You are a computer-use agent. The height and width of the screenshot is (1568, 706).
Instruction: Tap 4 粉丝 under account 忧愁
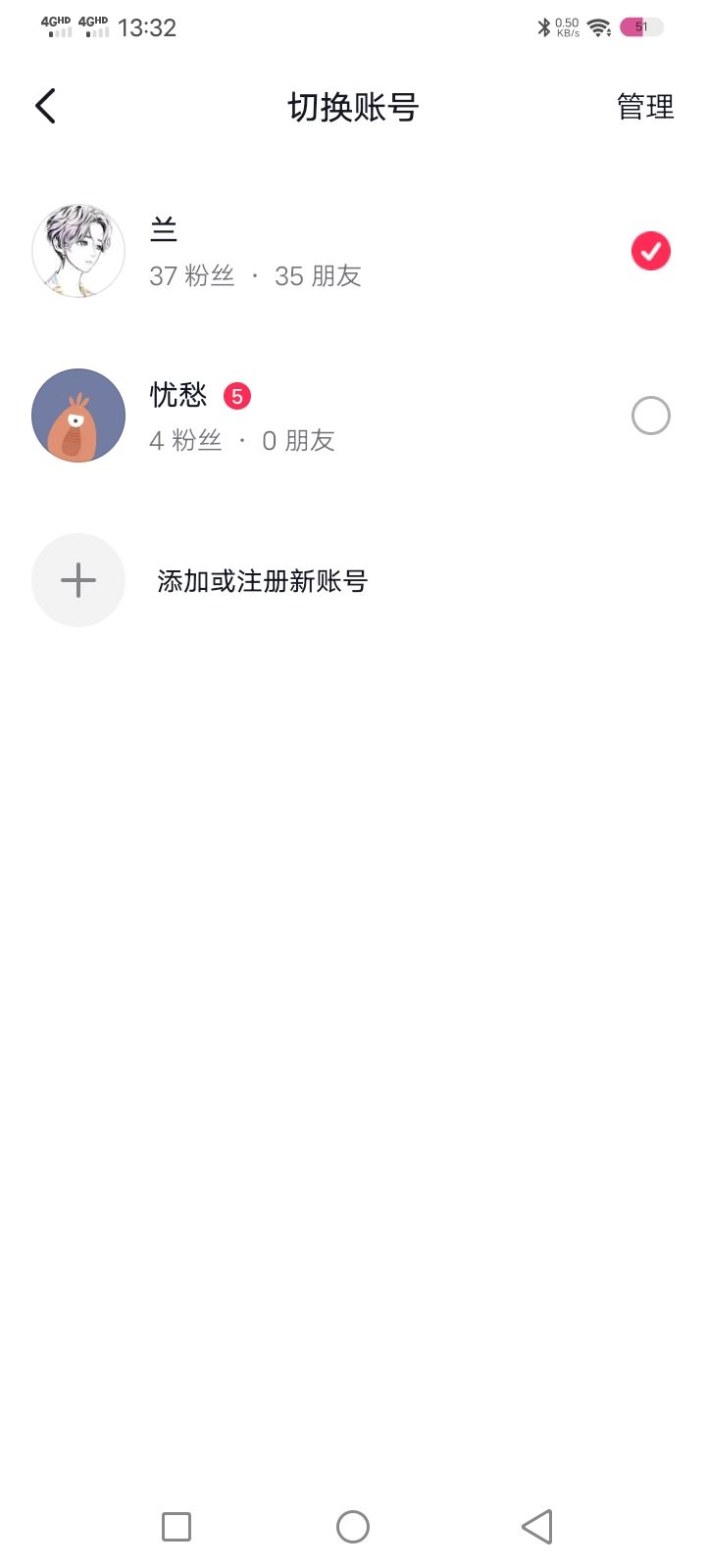(184, 440)
